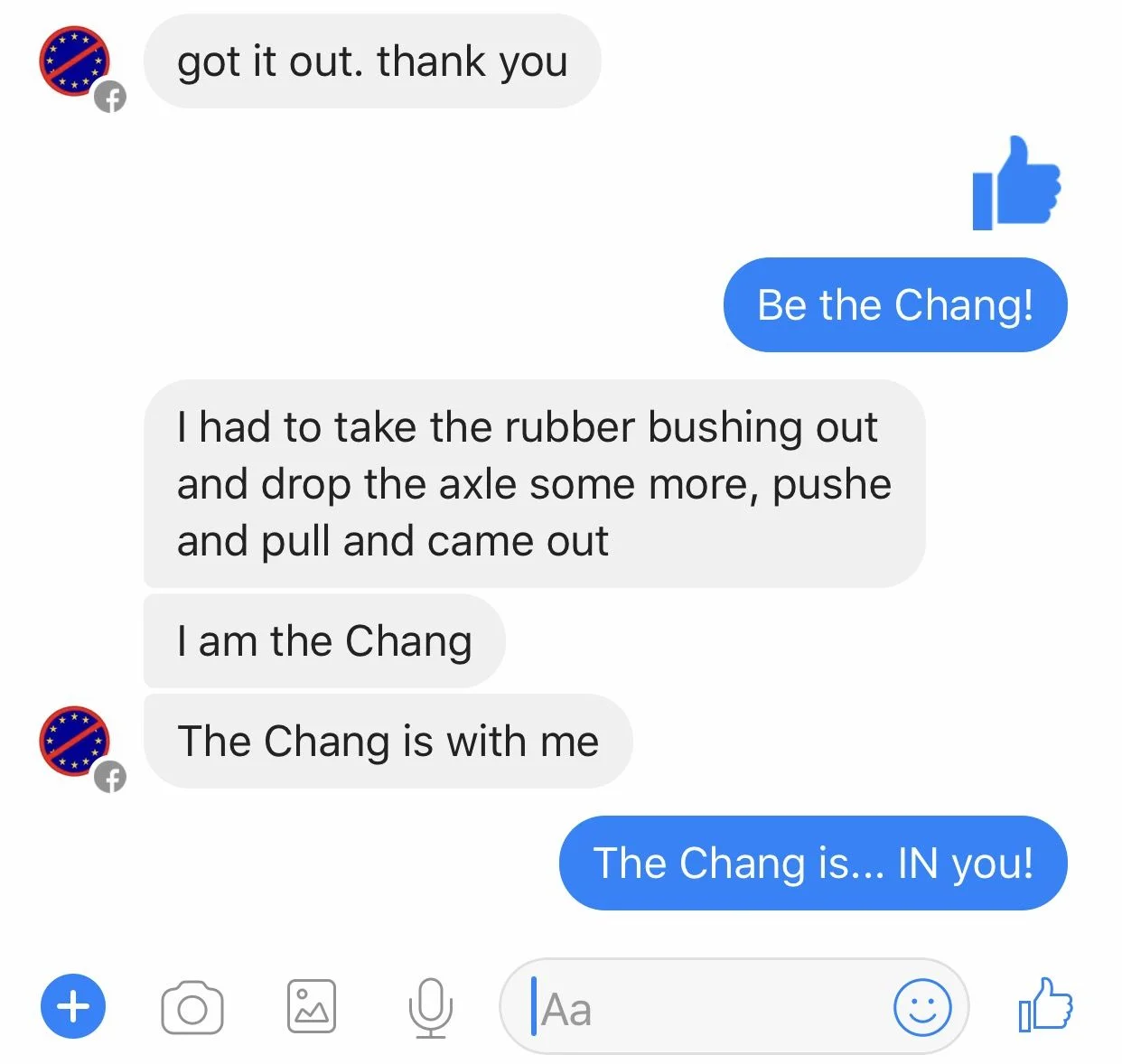This screenshot has height=1064, width=1122.
Task: Record a voice message with the microphone
Action: [x=430, y=1007]
